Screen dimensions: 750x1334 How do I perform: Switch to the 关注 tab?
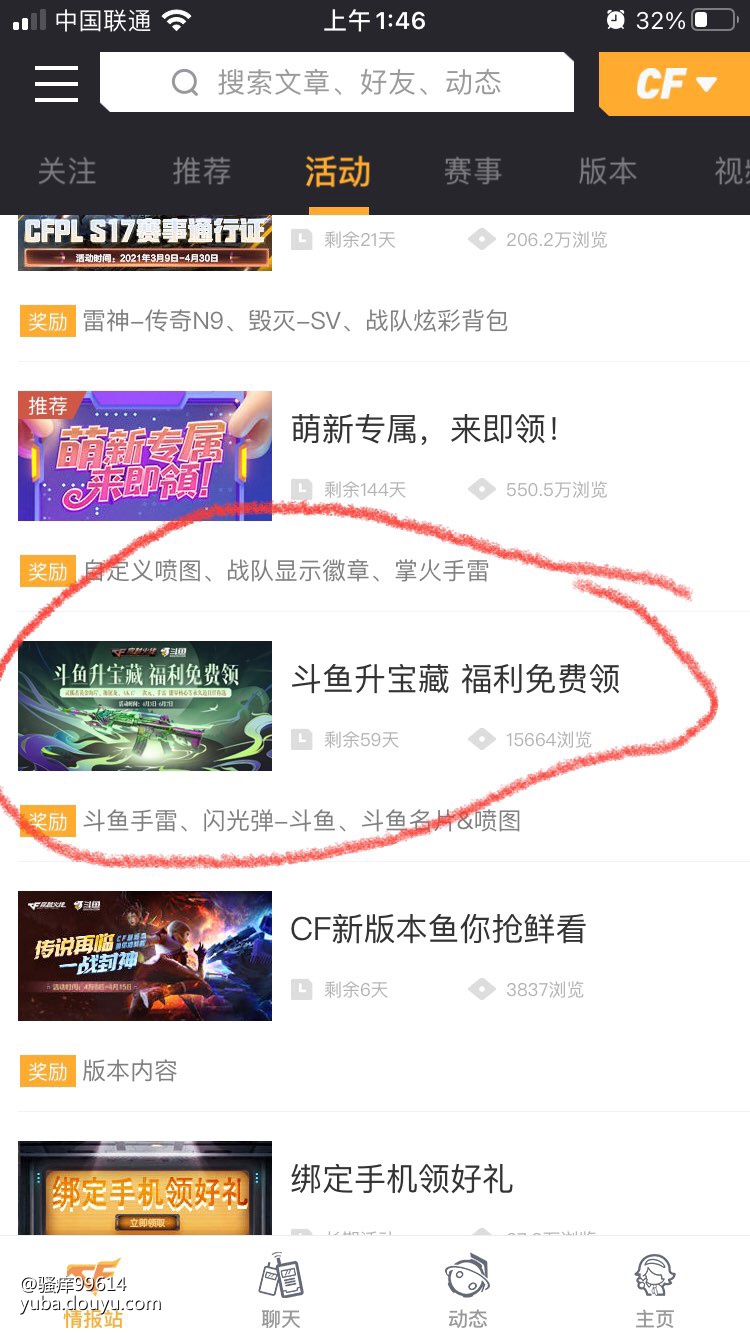67,171
